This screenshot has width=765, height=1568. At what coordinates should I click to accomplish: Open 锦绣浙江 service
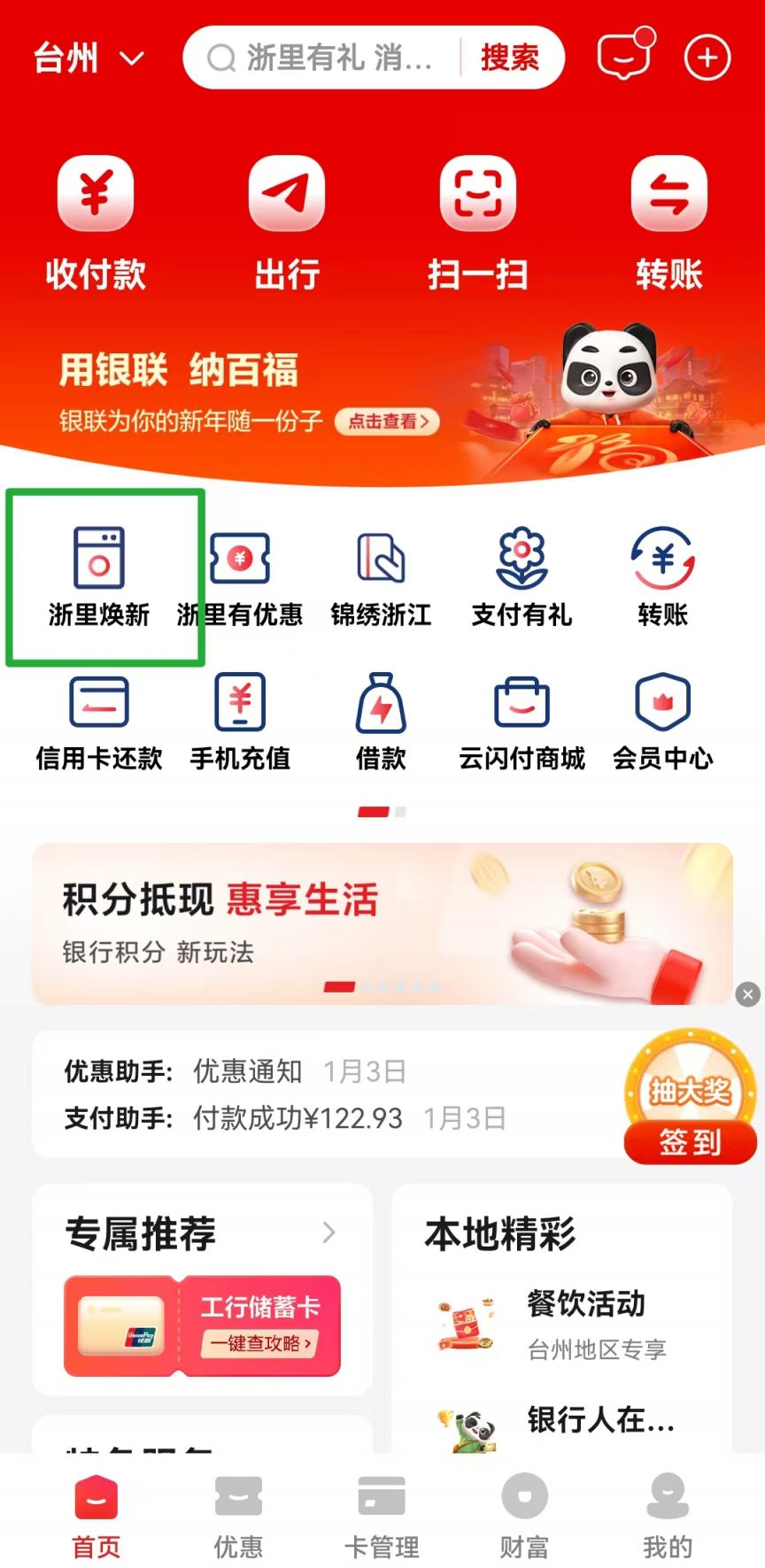coord(381,576)
